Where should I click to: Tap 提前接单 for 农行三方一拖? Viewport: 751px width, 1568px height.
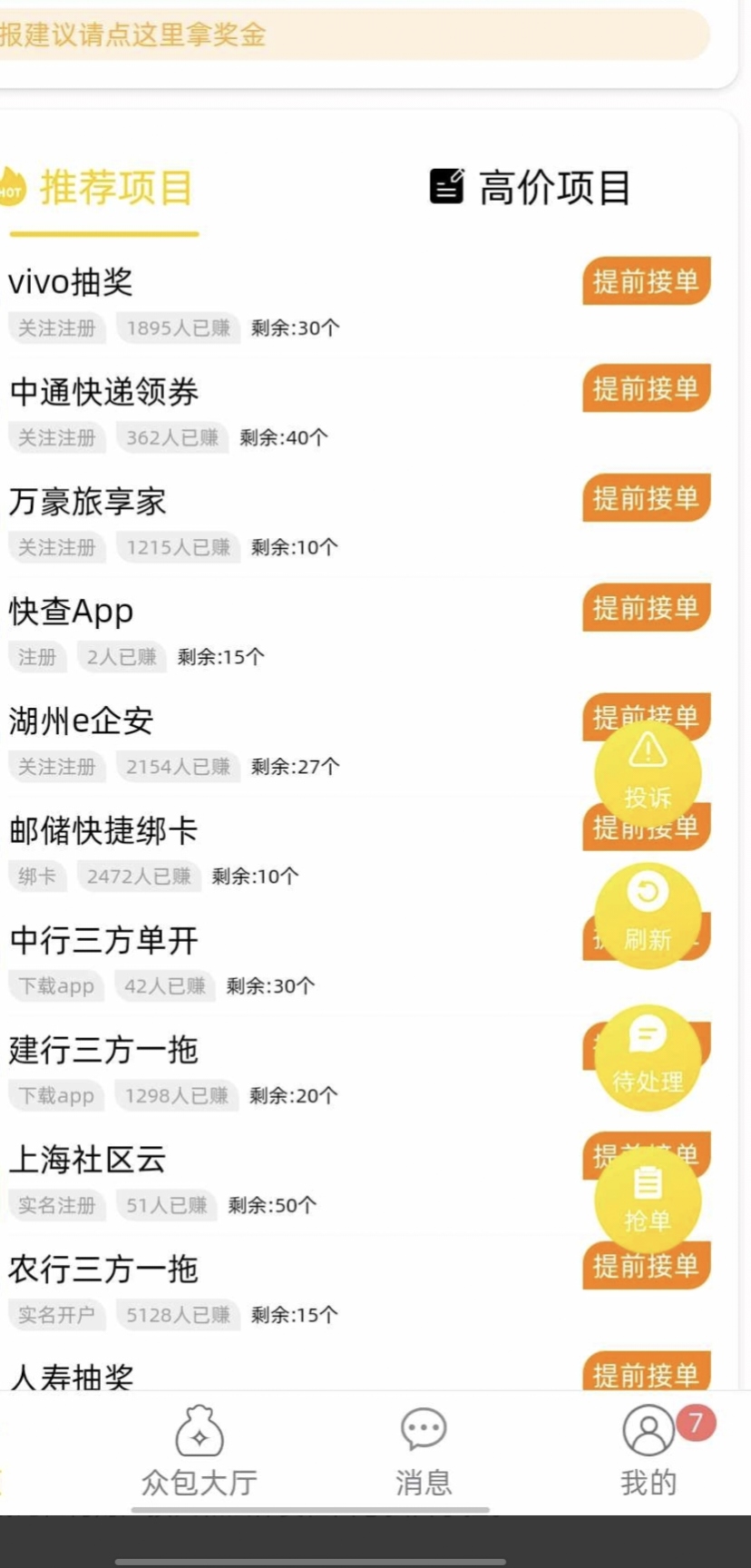point(646,1265)
